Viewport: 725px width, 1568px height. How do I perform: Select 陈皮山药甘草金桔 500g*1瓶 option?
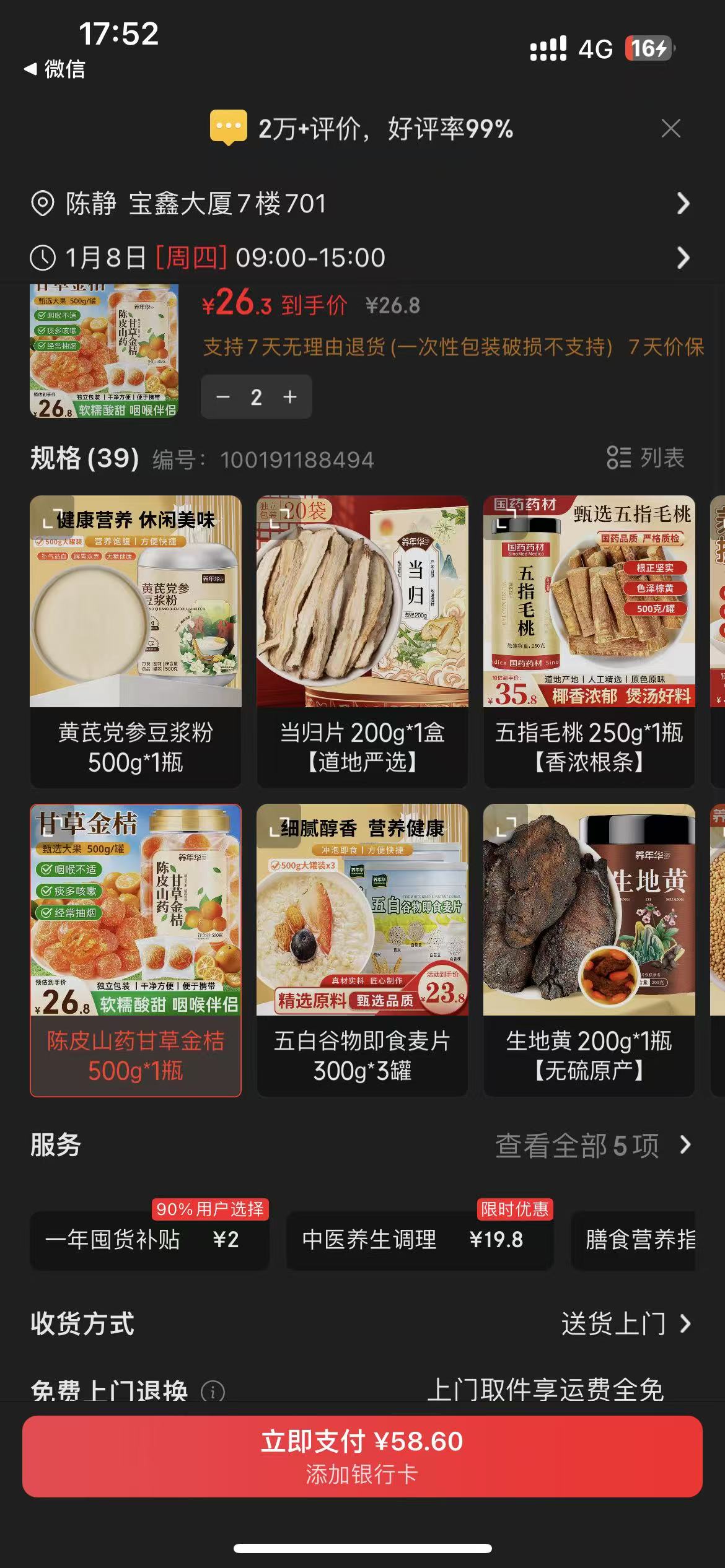click(136, 950)
